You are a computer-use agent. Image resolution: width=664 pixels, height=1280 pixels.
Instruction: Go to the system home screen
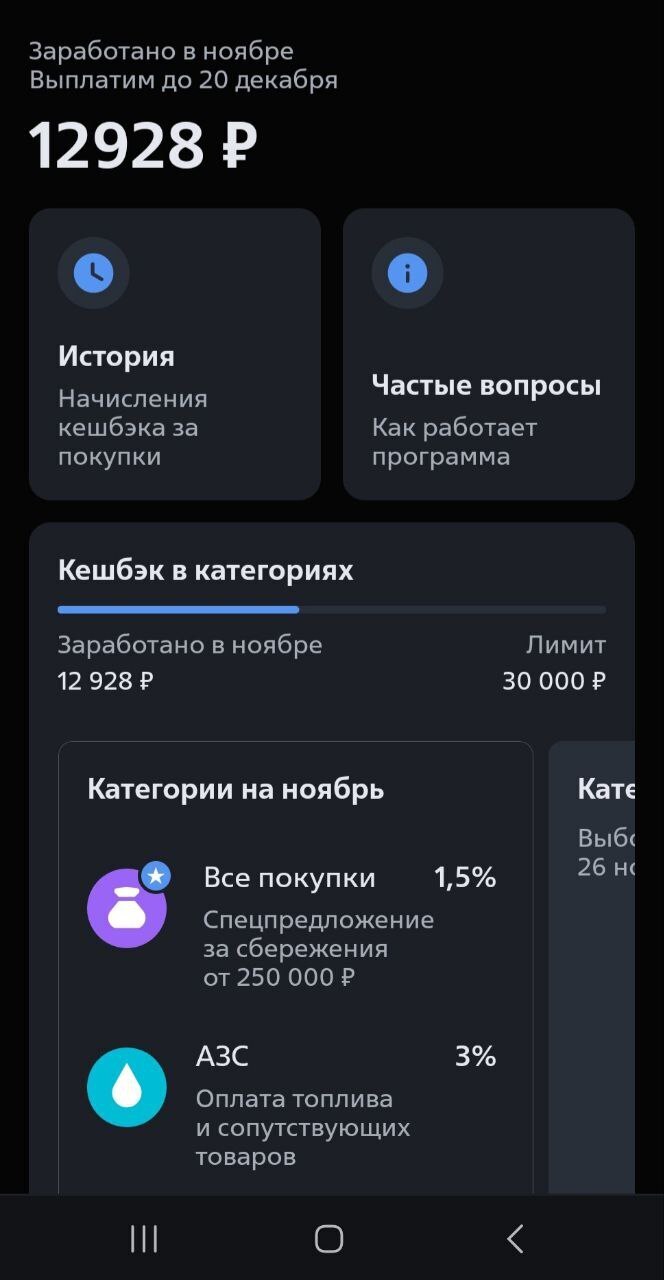[x=329, y=1239]
